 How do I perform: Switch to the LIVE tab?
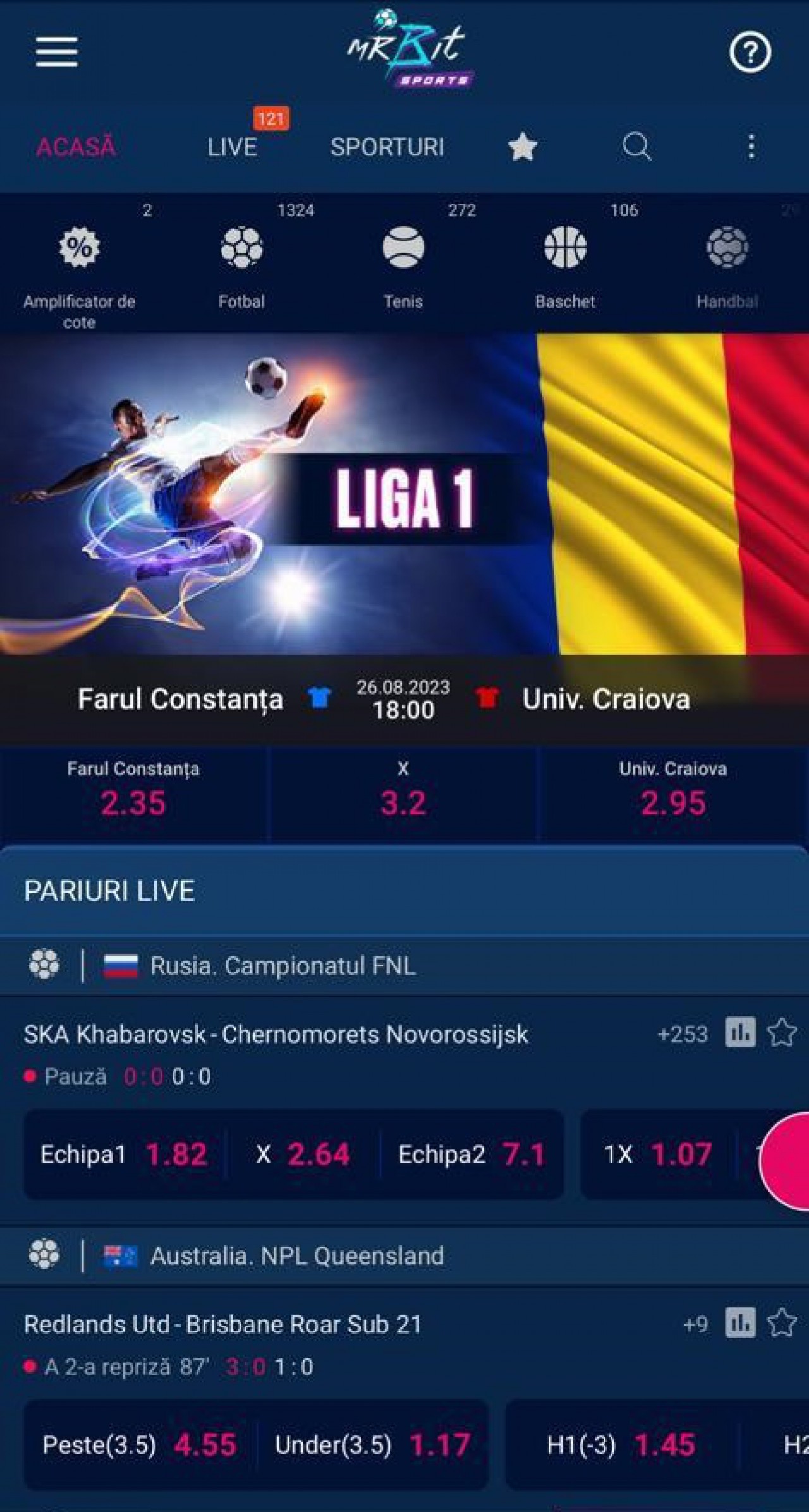pos(232,147)
